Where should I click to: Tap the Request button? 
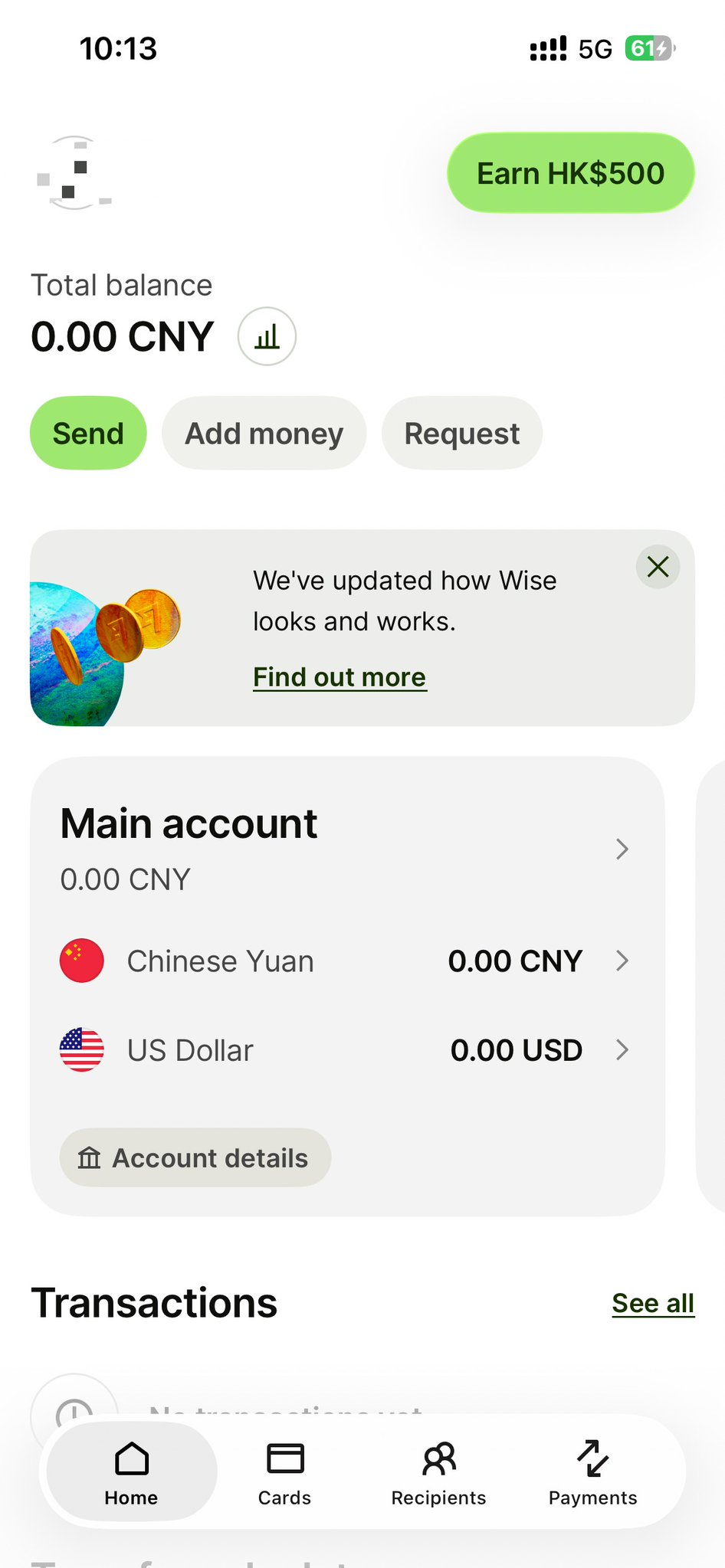(461, 433)
